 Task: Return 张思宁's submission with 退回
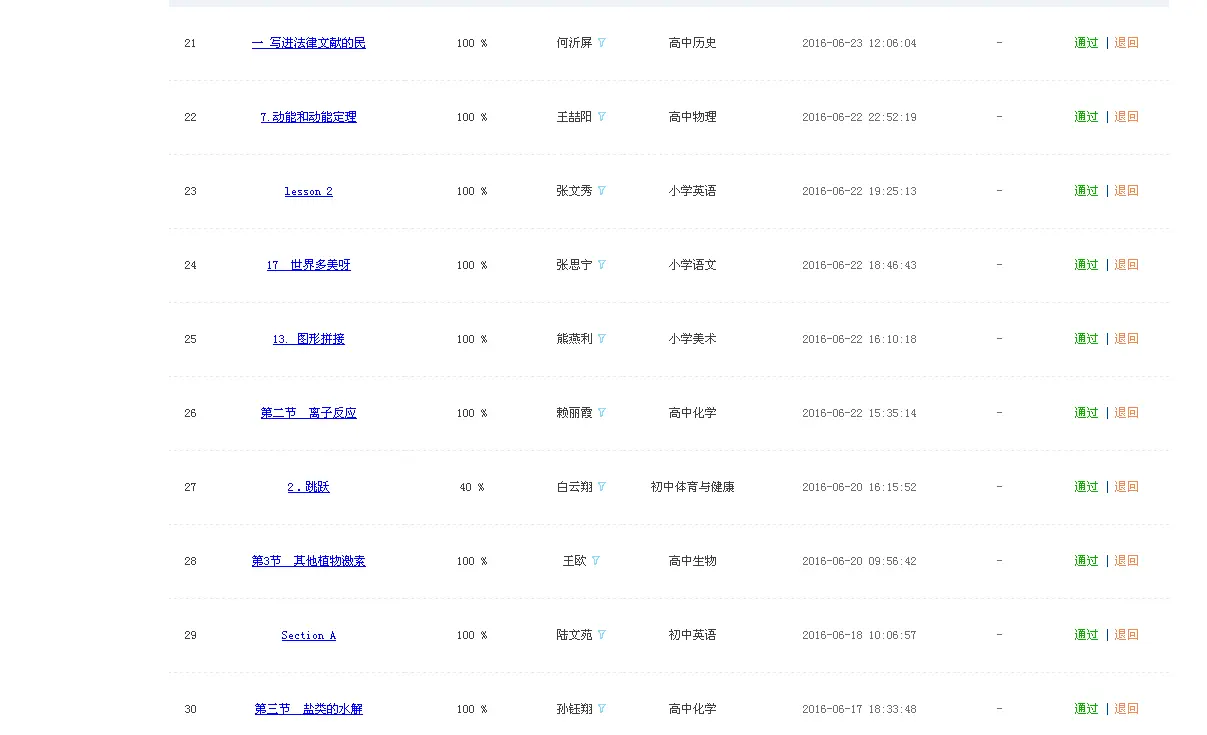[1126, 265]
